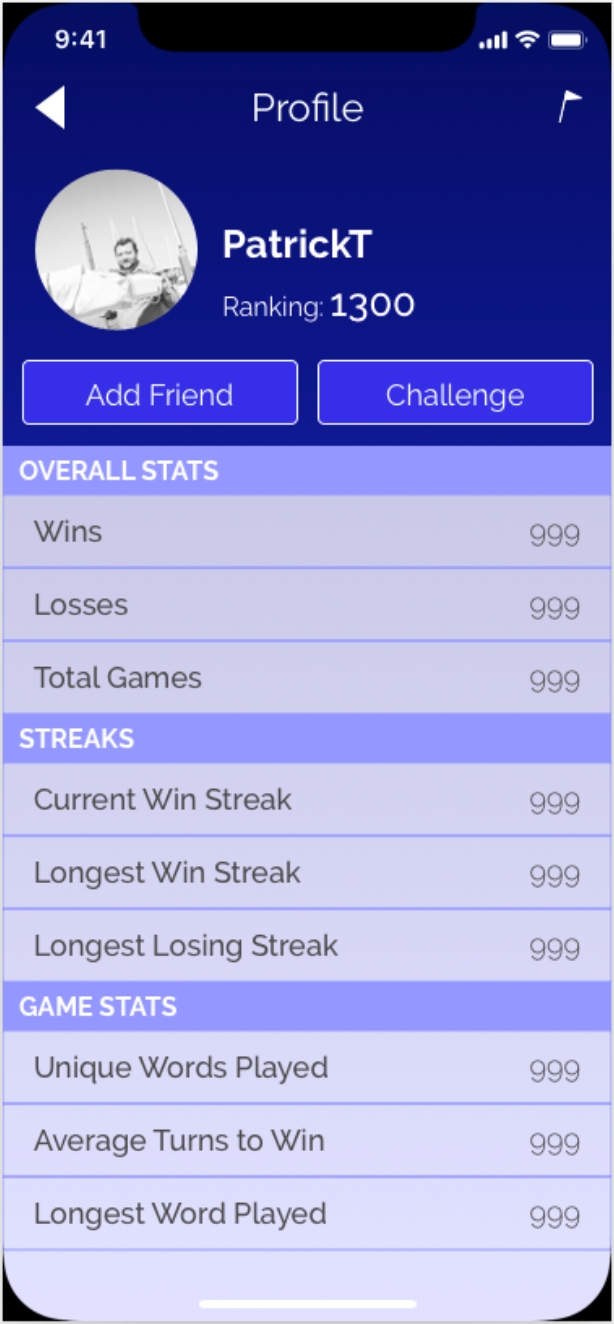Go back using the white arrow
This screenshot has width=614, height=1324.
pyautogui.click(x=51, y=107)
